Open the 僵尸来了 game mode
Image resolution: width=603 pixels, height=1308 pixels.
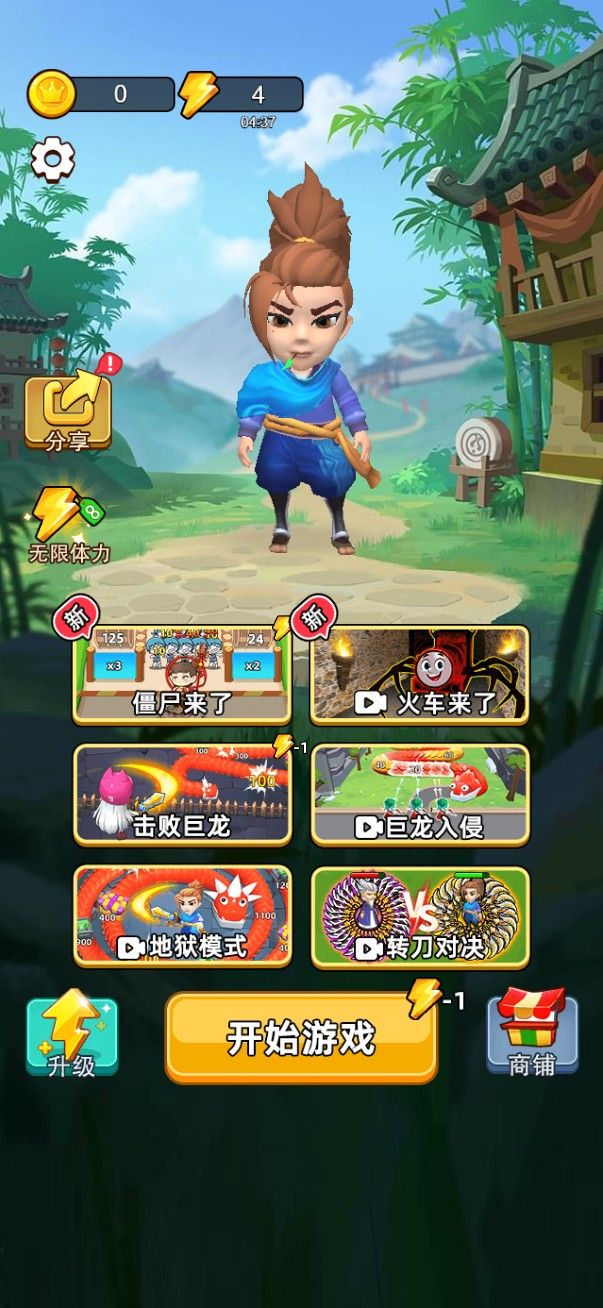pos(182,674)
